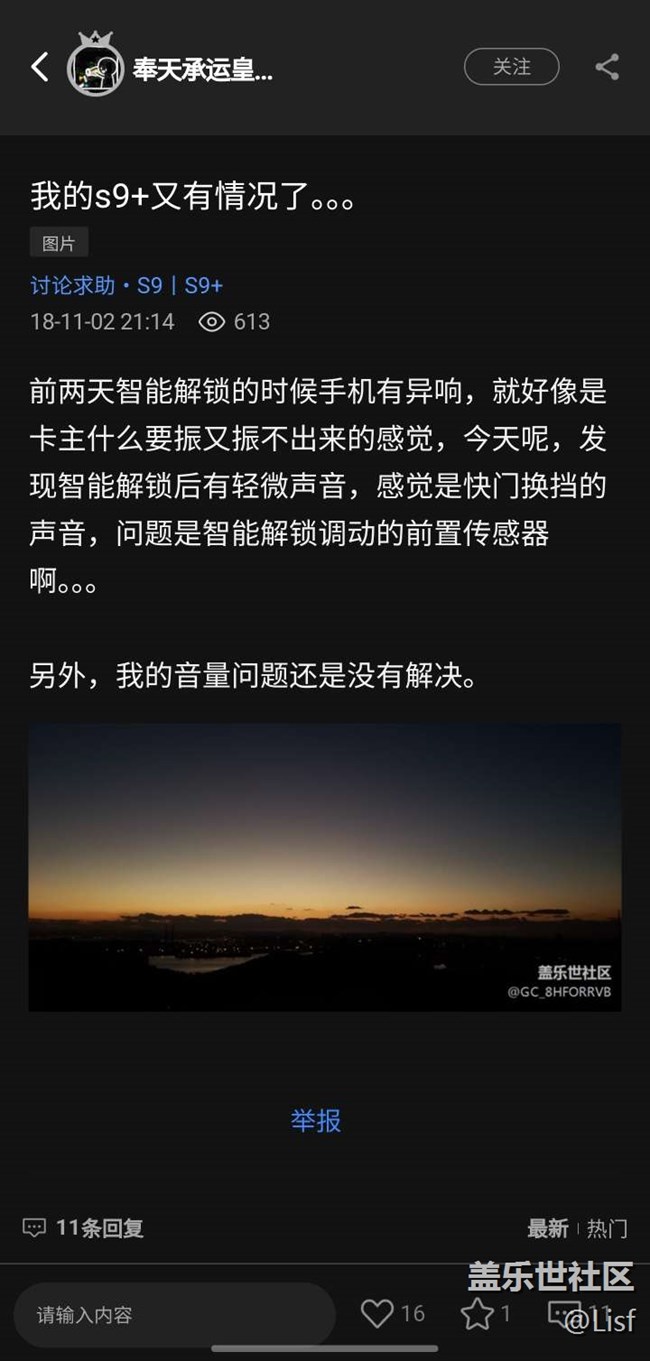The width and height of the screenshot is (650, 1361).
Task: Open comments via the reply bubble icon
Action: coord(564,1313)
